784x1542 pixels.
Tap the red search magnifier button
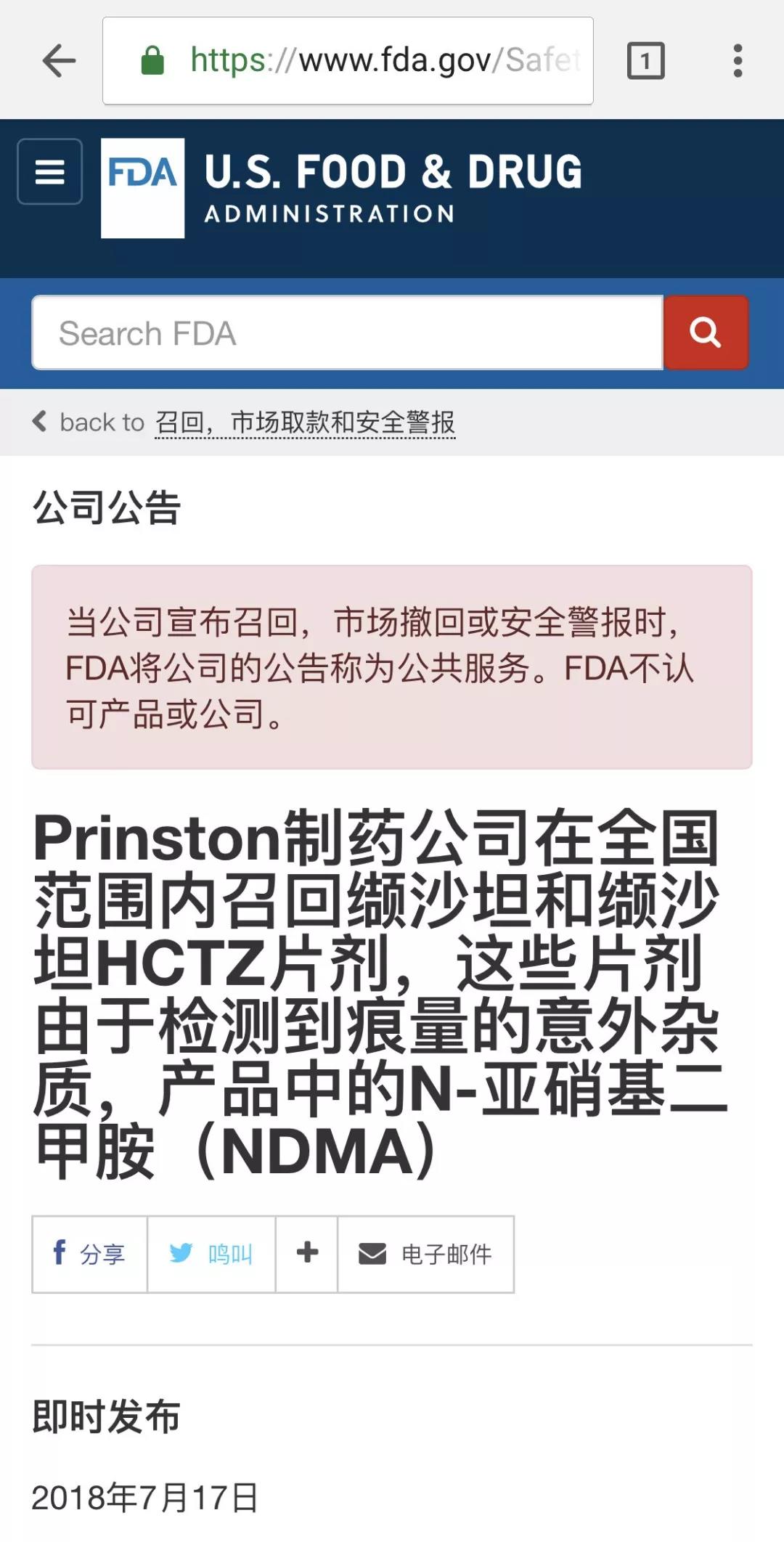pos(706,333)
